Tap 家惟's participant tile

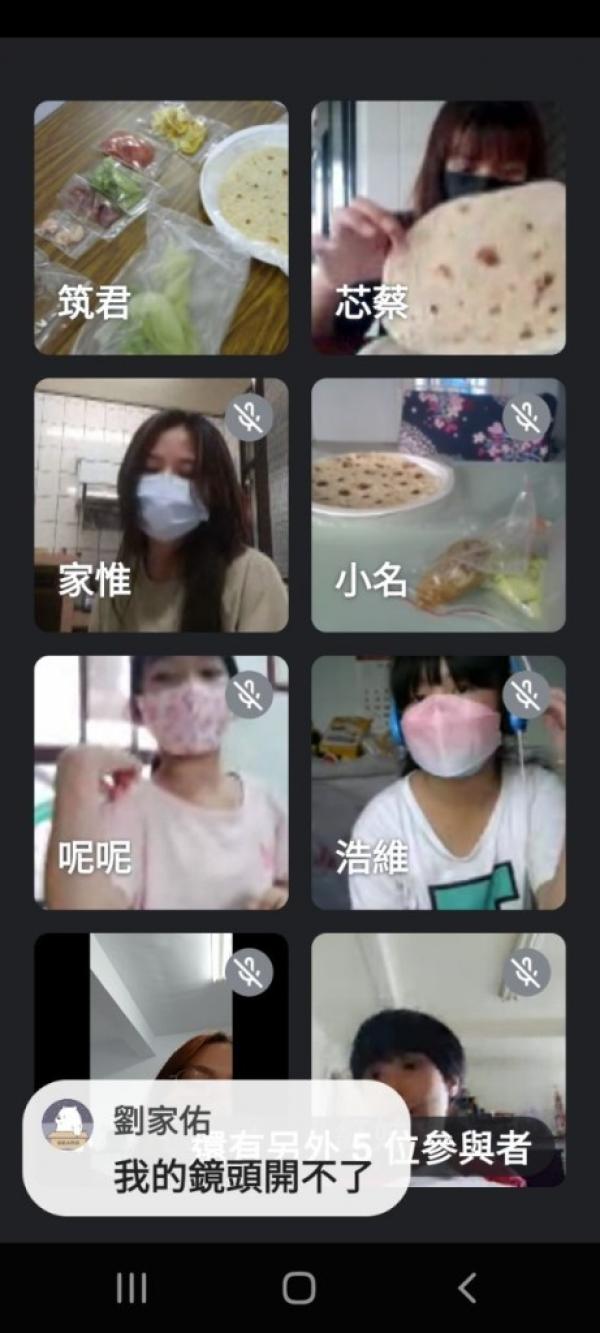point(161,505)
